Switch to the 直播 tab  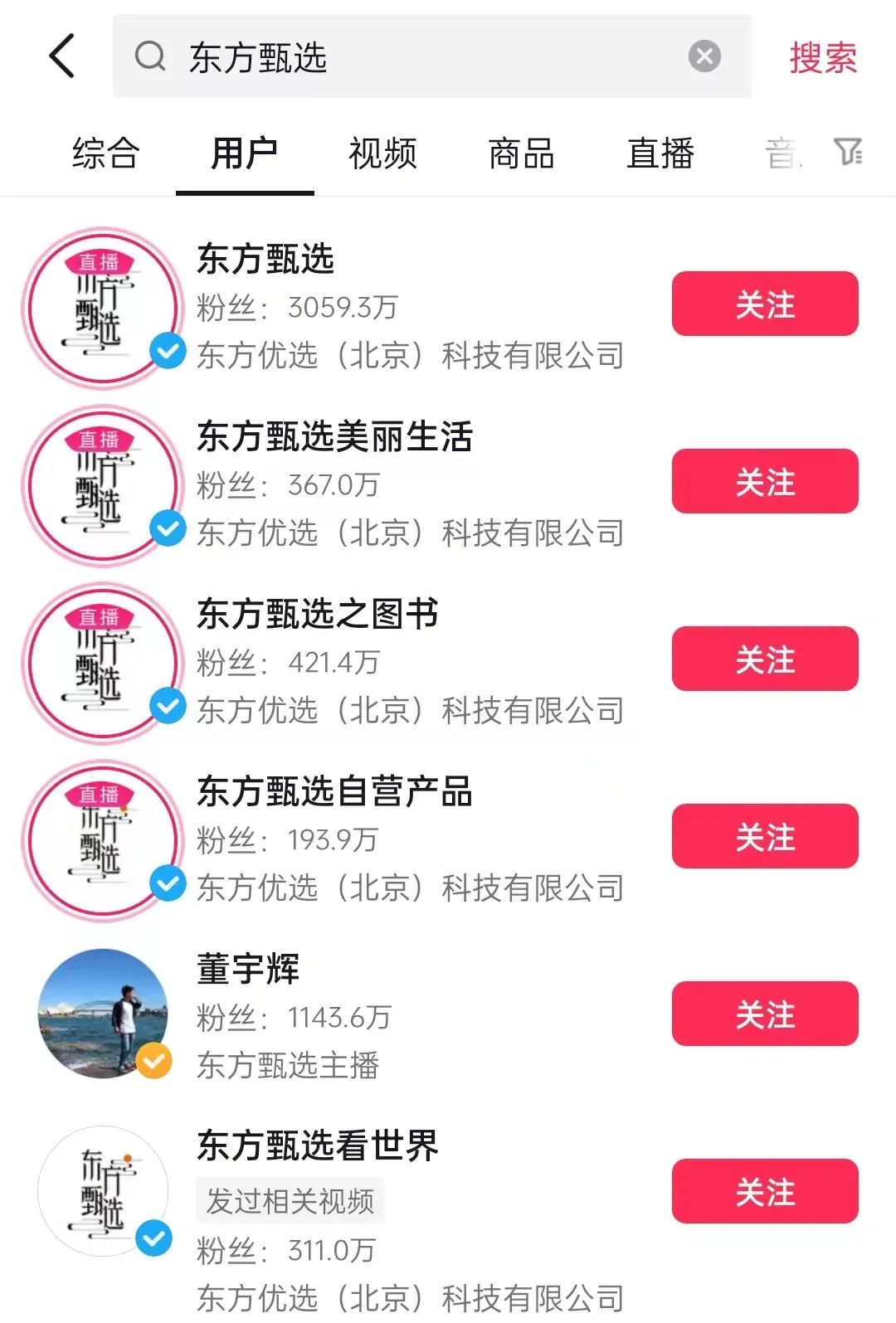660,154
